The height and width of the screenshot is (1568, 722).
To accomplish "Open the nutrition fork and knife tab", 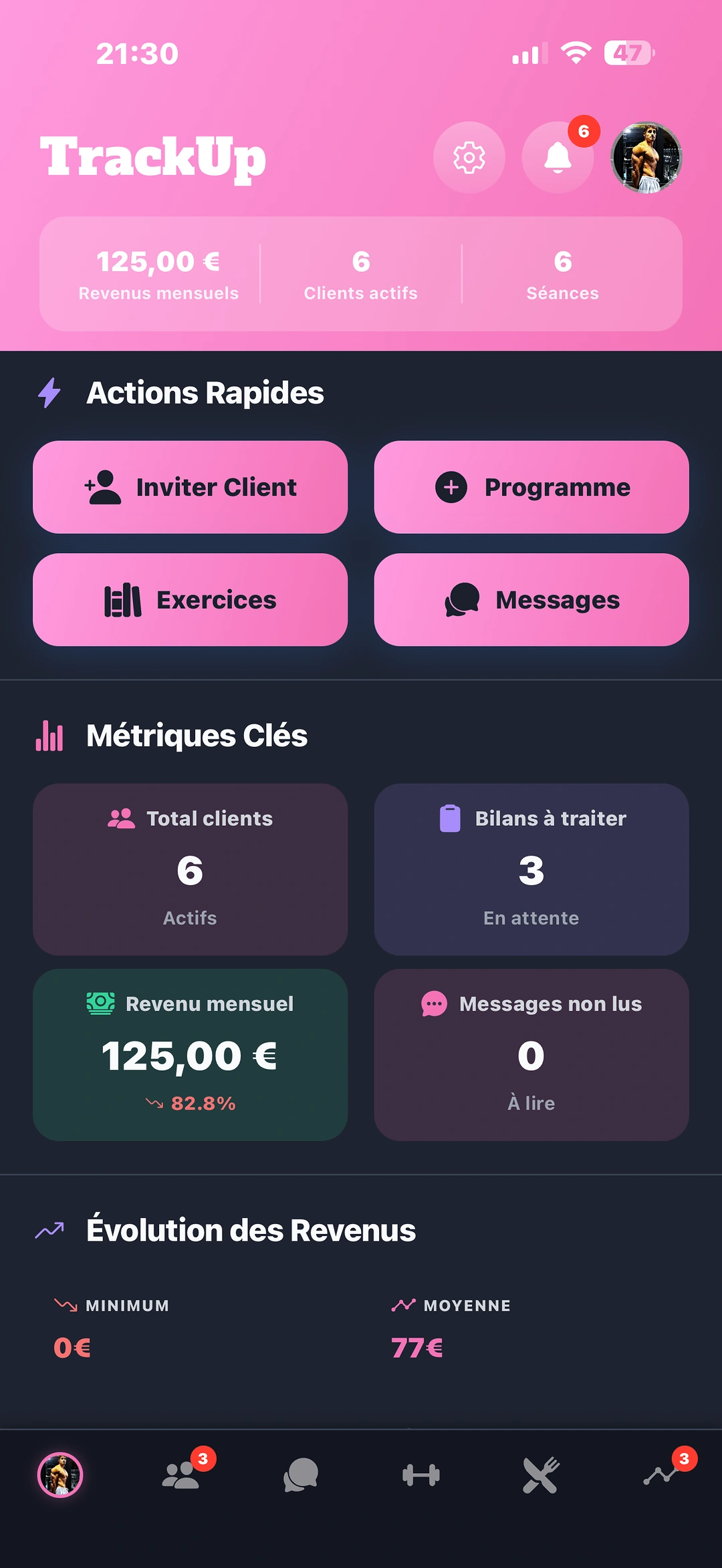I will (541, 1475).
